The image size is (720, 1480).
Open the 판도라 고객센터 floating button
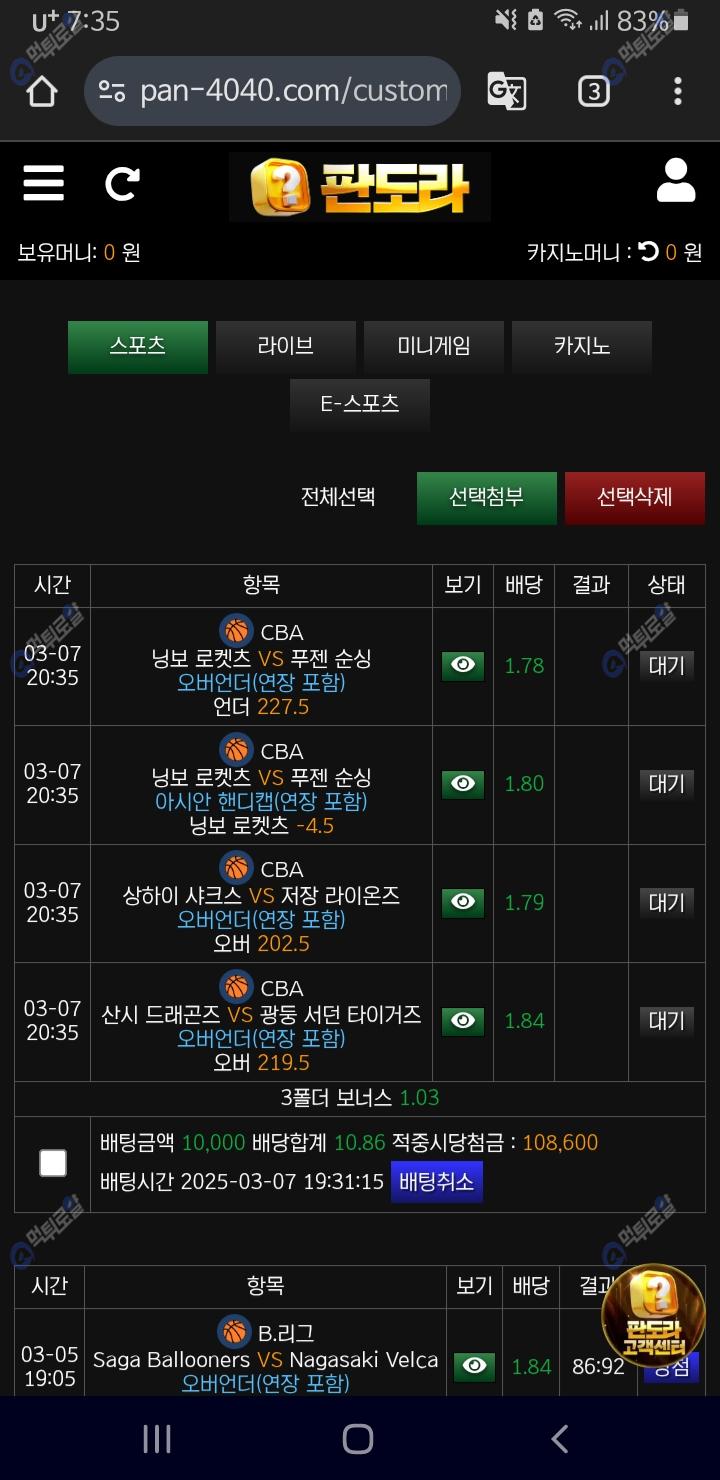[653, 1316]
